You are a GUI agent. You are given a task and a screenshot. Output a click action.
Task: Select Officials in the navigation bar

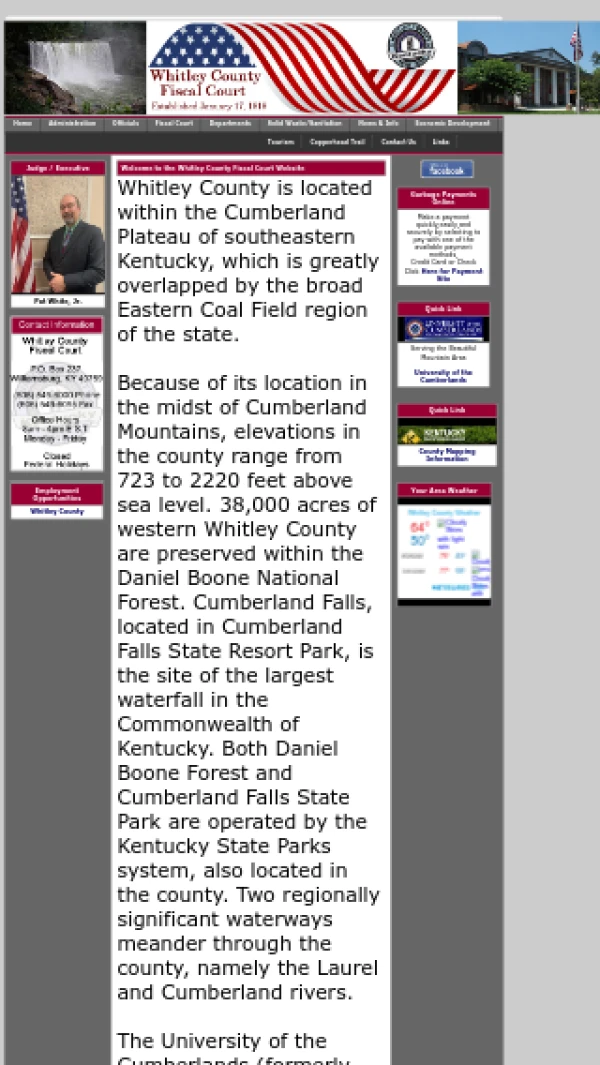pos(126,124)
